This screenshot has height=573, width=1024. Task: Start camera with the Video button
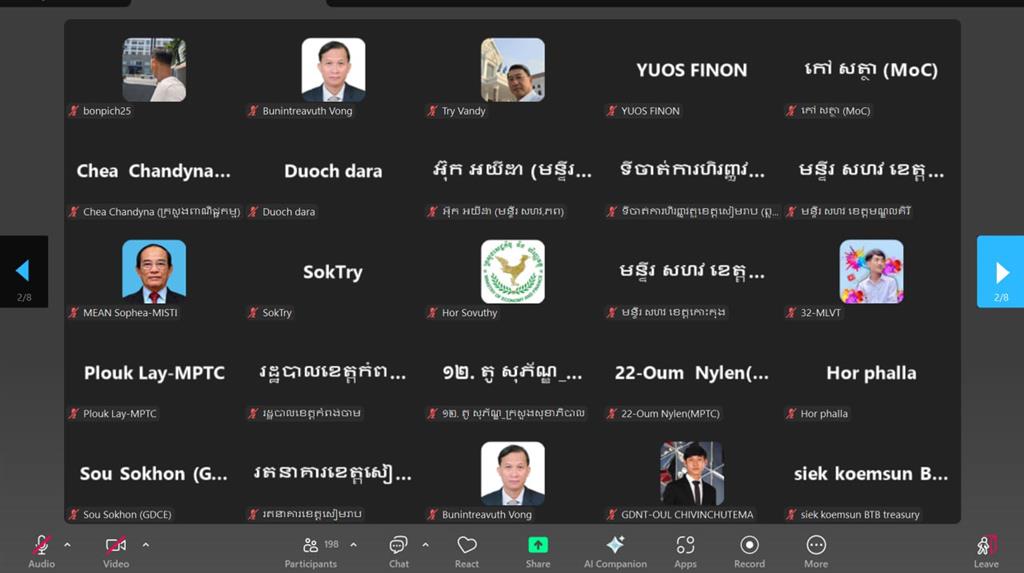point(116,549)
